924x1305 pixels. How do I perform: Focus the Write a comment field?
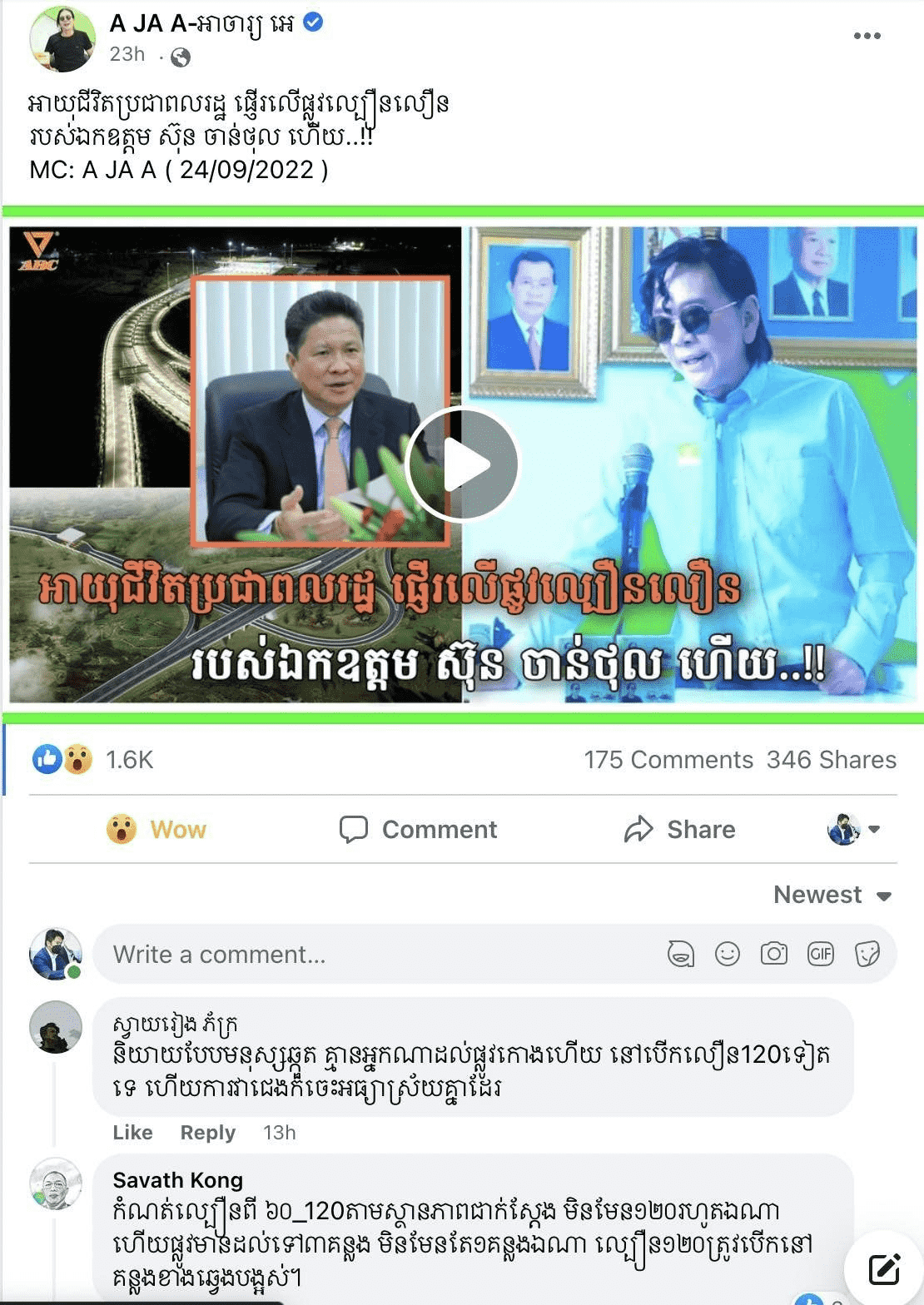coord(375,954)
